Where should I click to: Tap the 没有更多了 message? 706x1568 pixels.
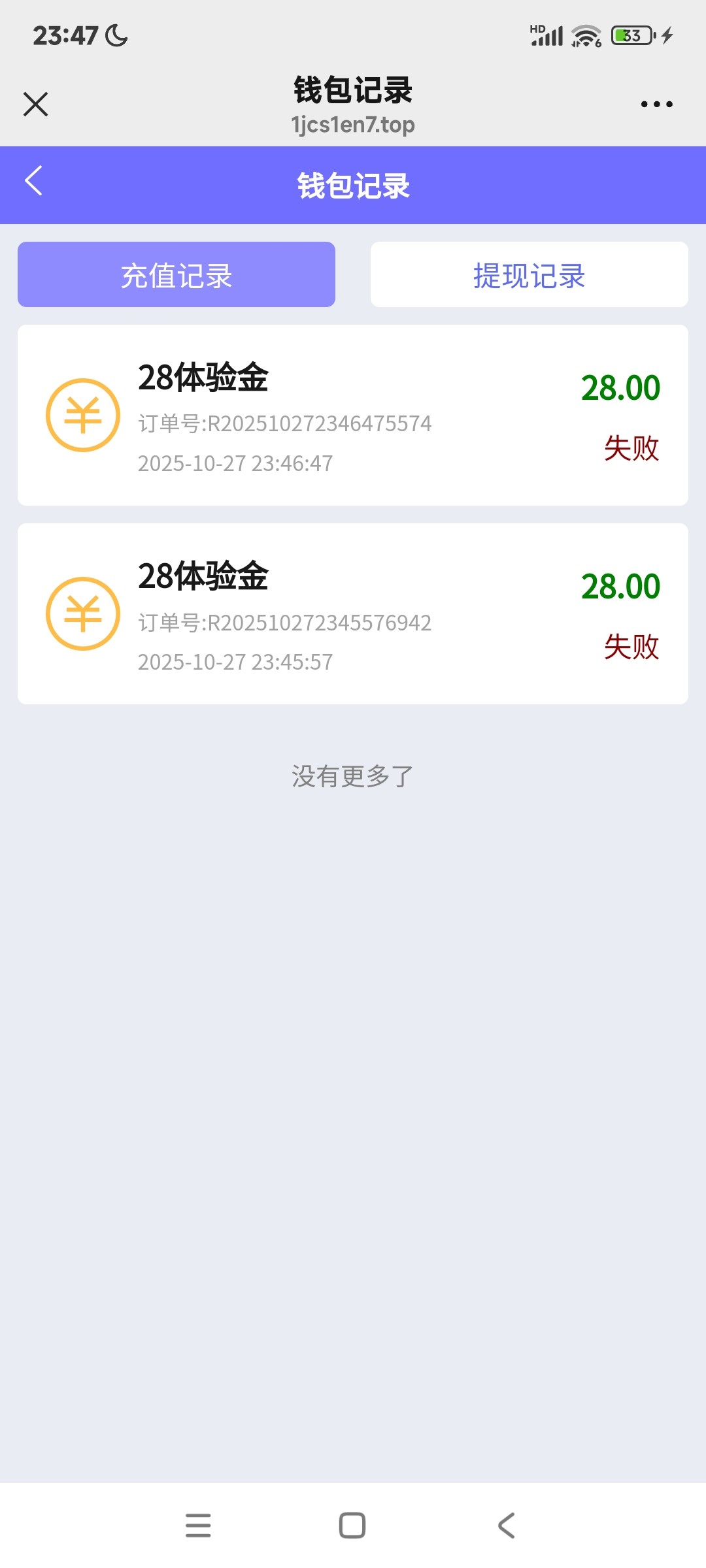click(x=352, y=776)
